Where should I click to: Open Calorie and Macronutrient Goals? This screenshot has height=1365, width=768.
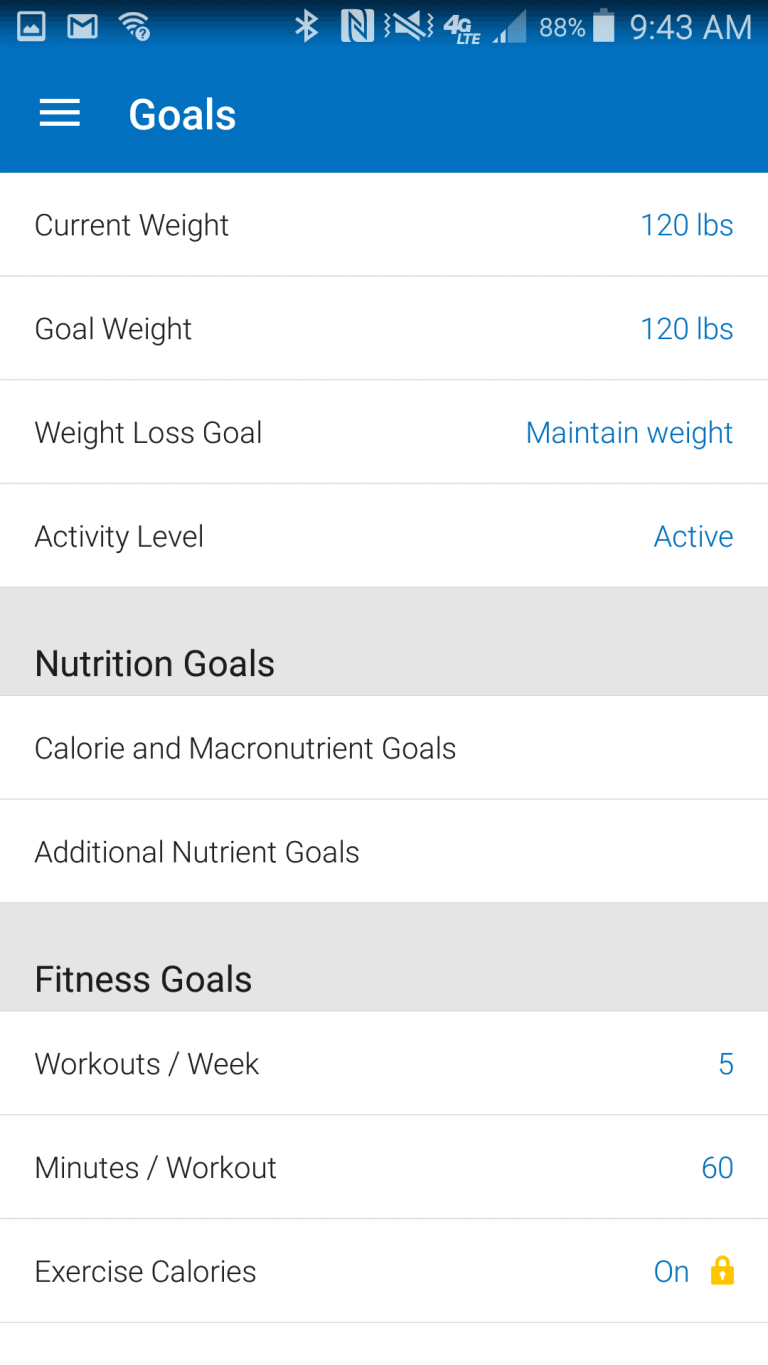(x=384, y=748)
